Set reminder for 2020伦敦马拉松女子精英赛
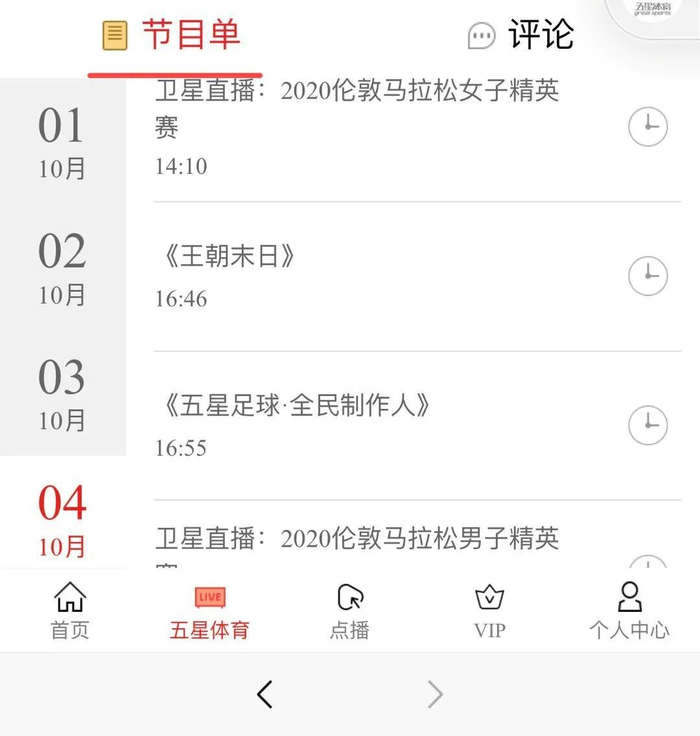 point(647,127)
